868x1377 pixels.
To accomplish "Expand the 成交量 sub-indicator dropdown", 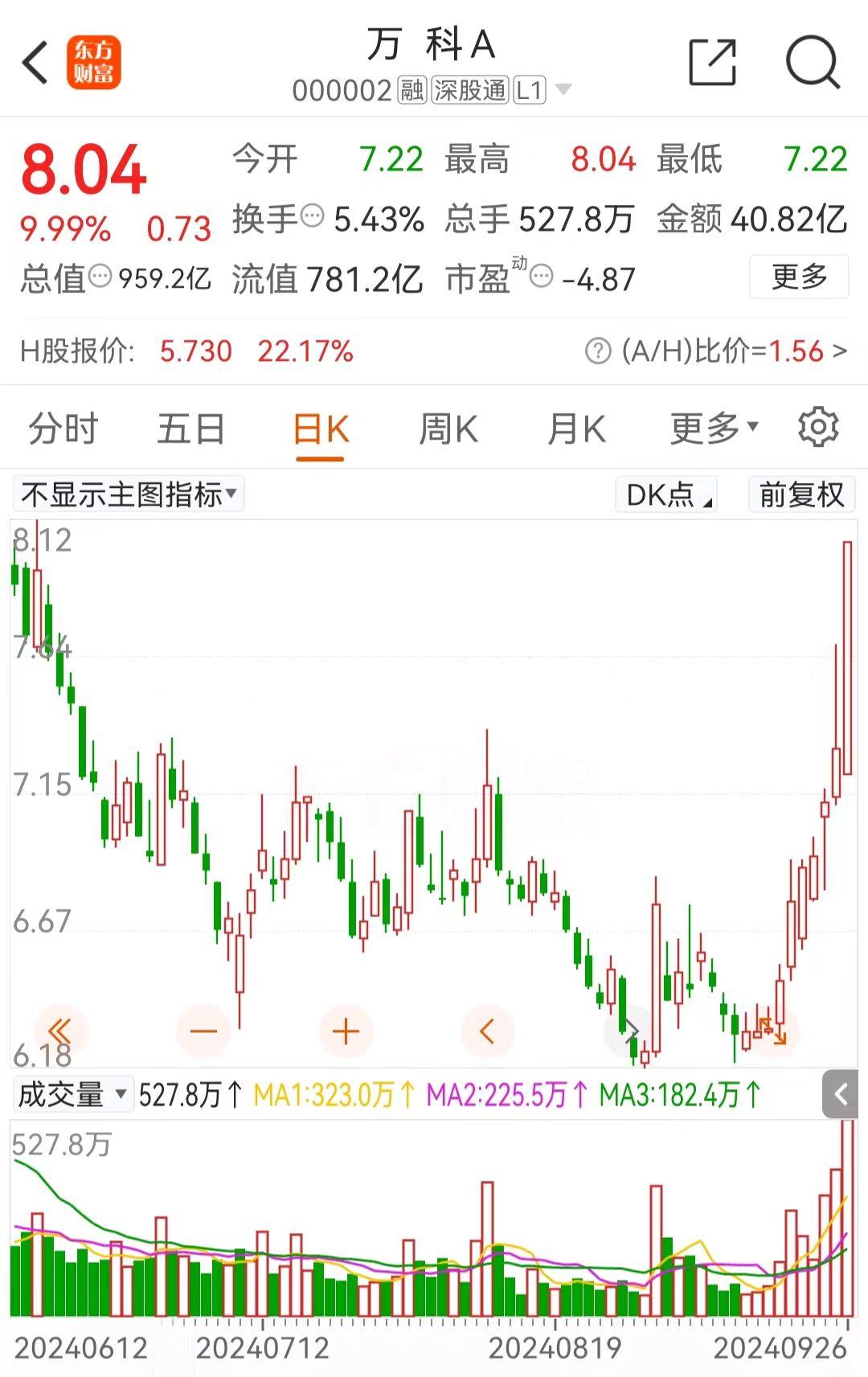I will [72, 1095].
